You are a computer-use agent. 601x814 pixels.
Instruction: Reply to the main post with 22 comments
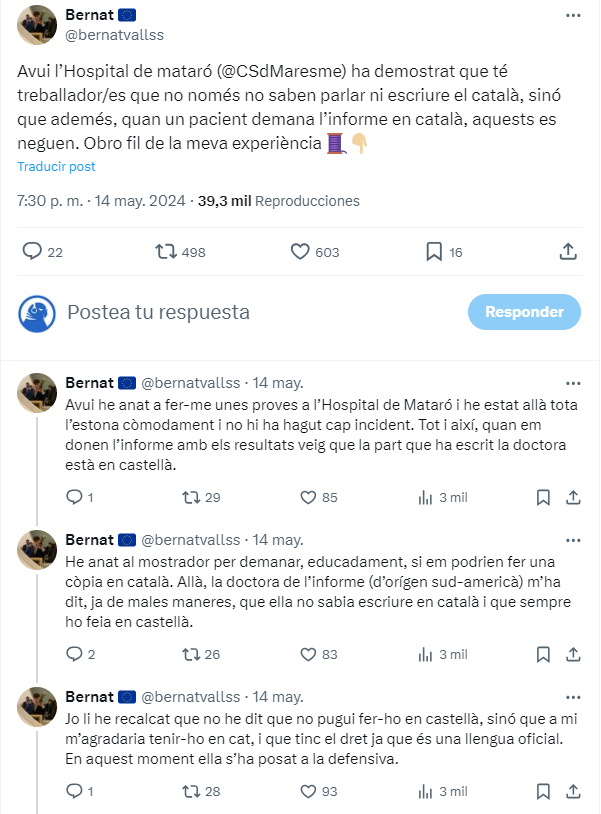click(x=31, y=252)
